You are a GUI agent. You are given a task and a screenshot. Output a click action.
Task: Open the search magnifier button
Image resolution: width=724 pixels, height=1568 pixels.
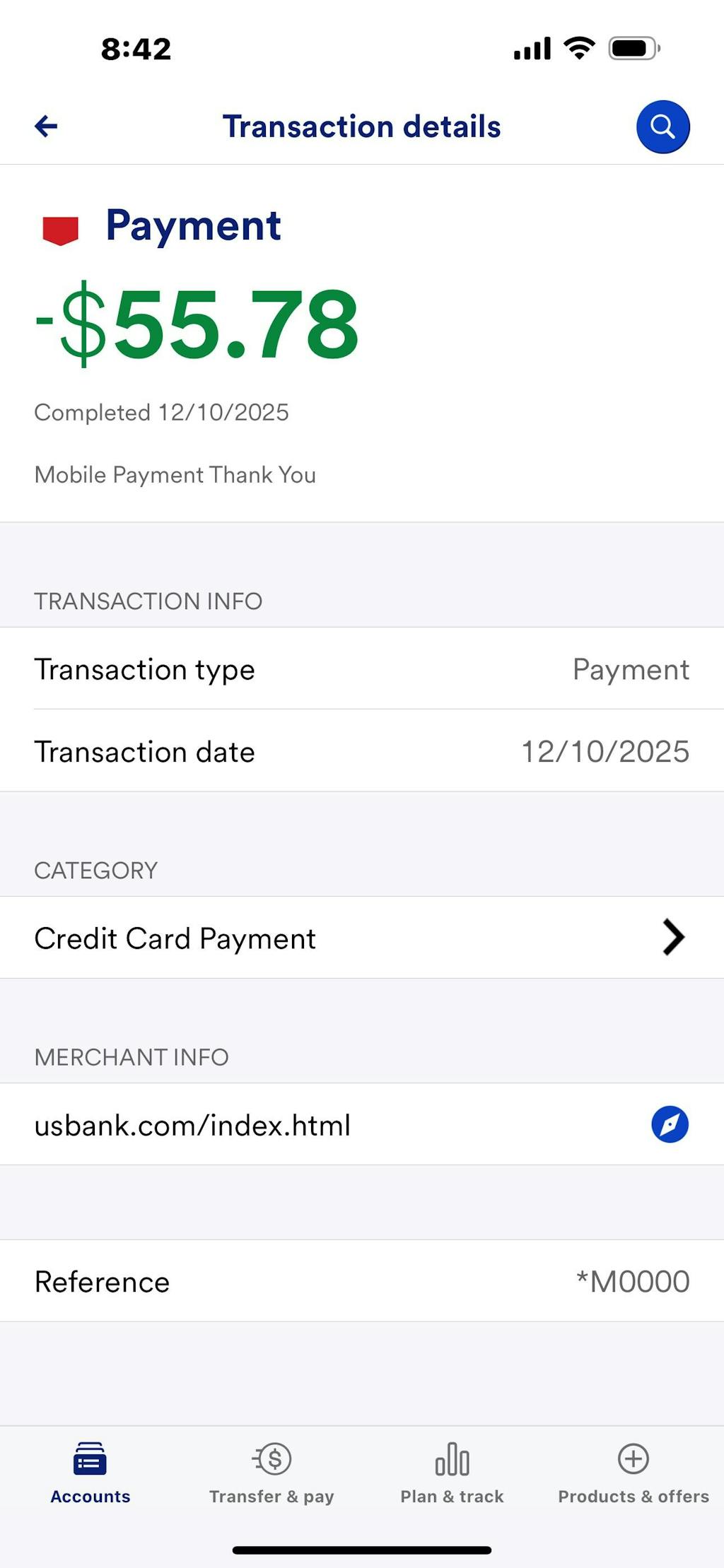662,126
